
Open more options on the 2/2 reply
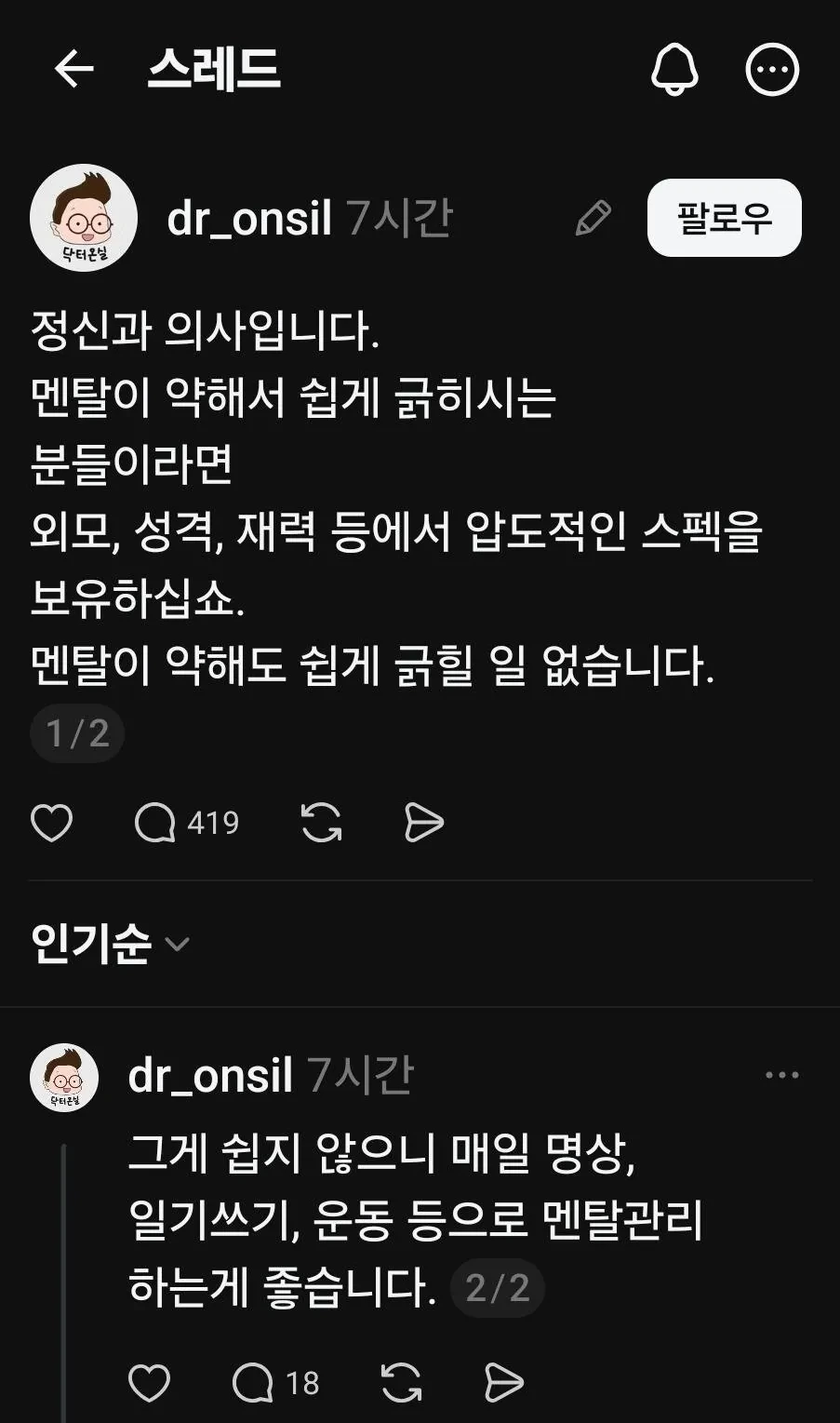click(782, 1075)
